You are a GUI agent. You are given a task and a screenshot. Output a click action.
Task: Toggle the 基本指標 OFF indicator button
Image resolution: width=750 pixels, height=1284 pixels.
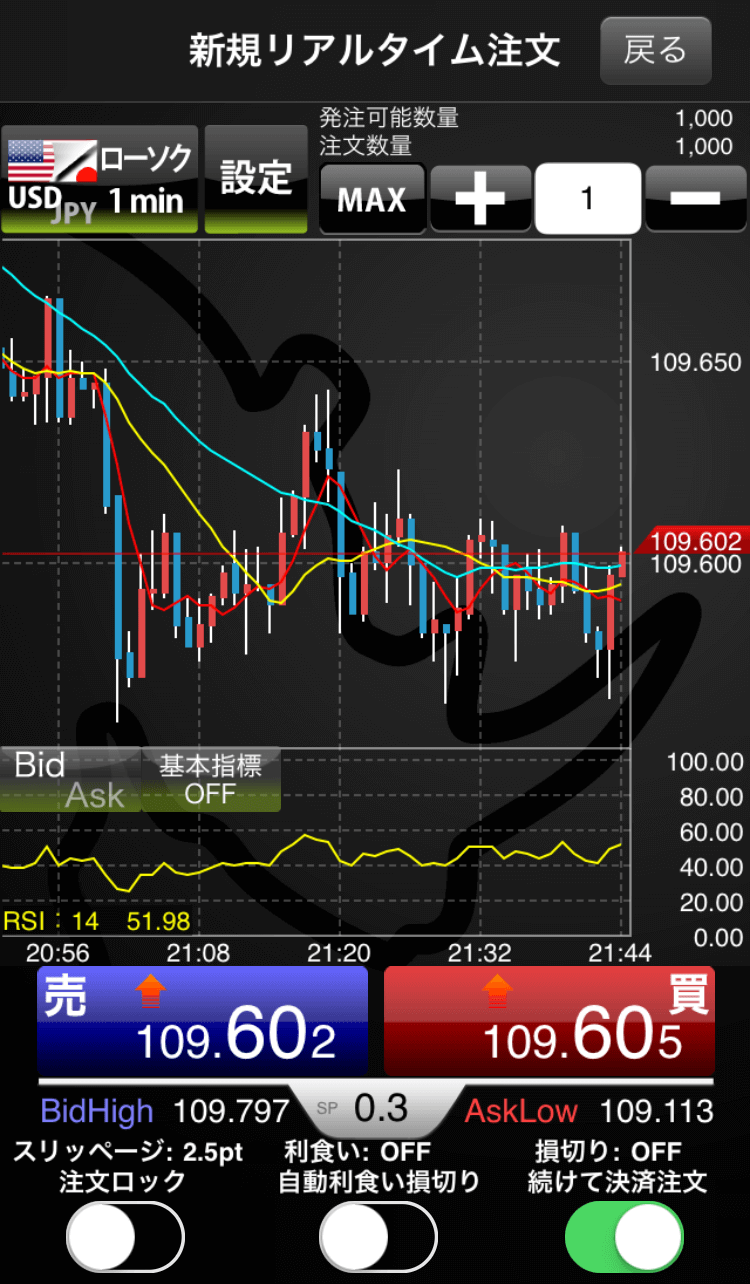point(211,780)
